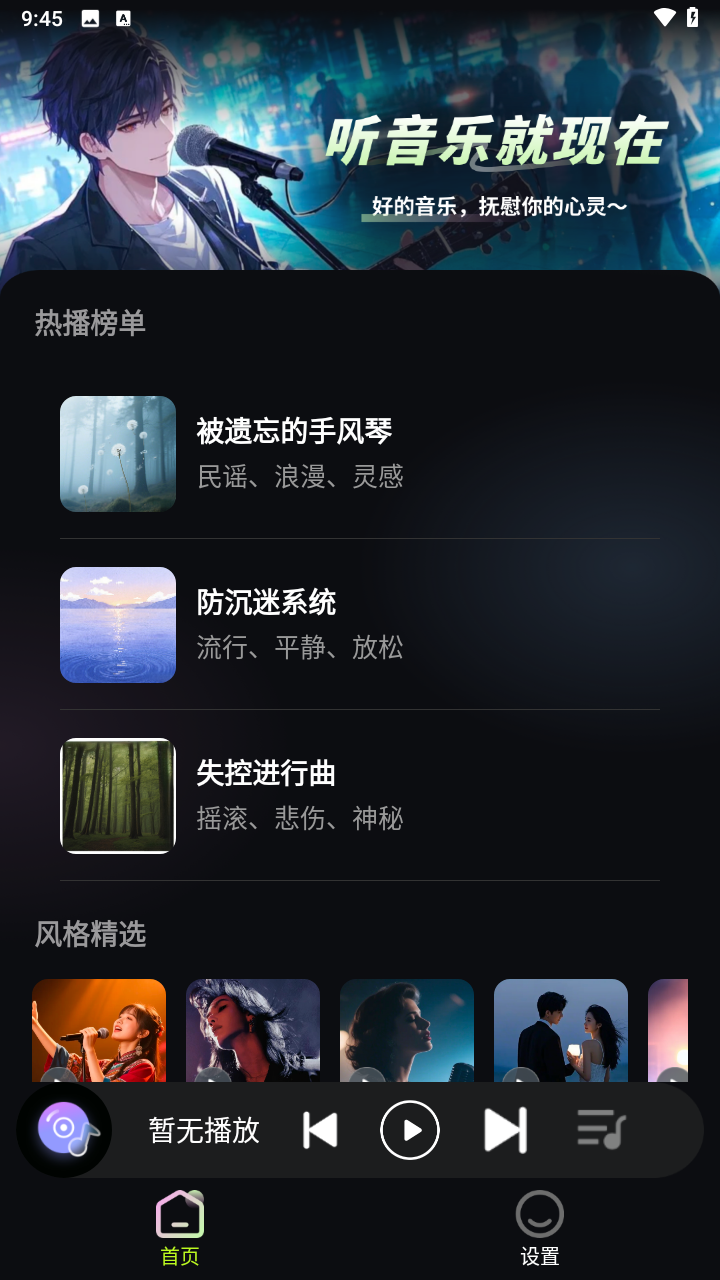Viewport: 720px width, 1280px height.
Task: Go back to the previous track
Action: pyautogui.click(x=319, y=1129)
